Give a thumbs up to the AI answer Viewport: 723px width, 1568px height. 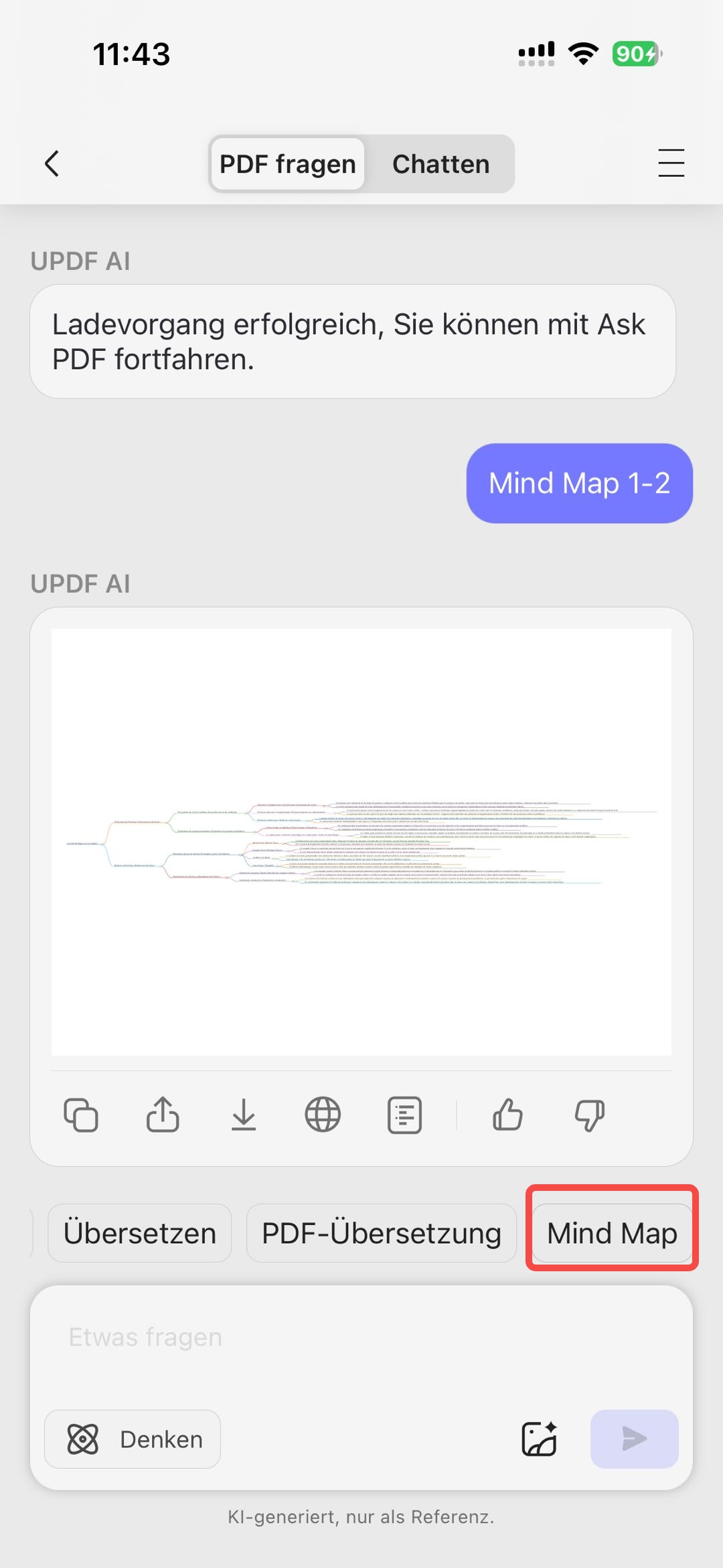[509, 1114]
